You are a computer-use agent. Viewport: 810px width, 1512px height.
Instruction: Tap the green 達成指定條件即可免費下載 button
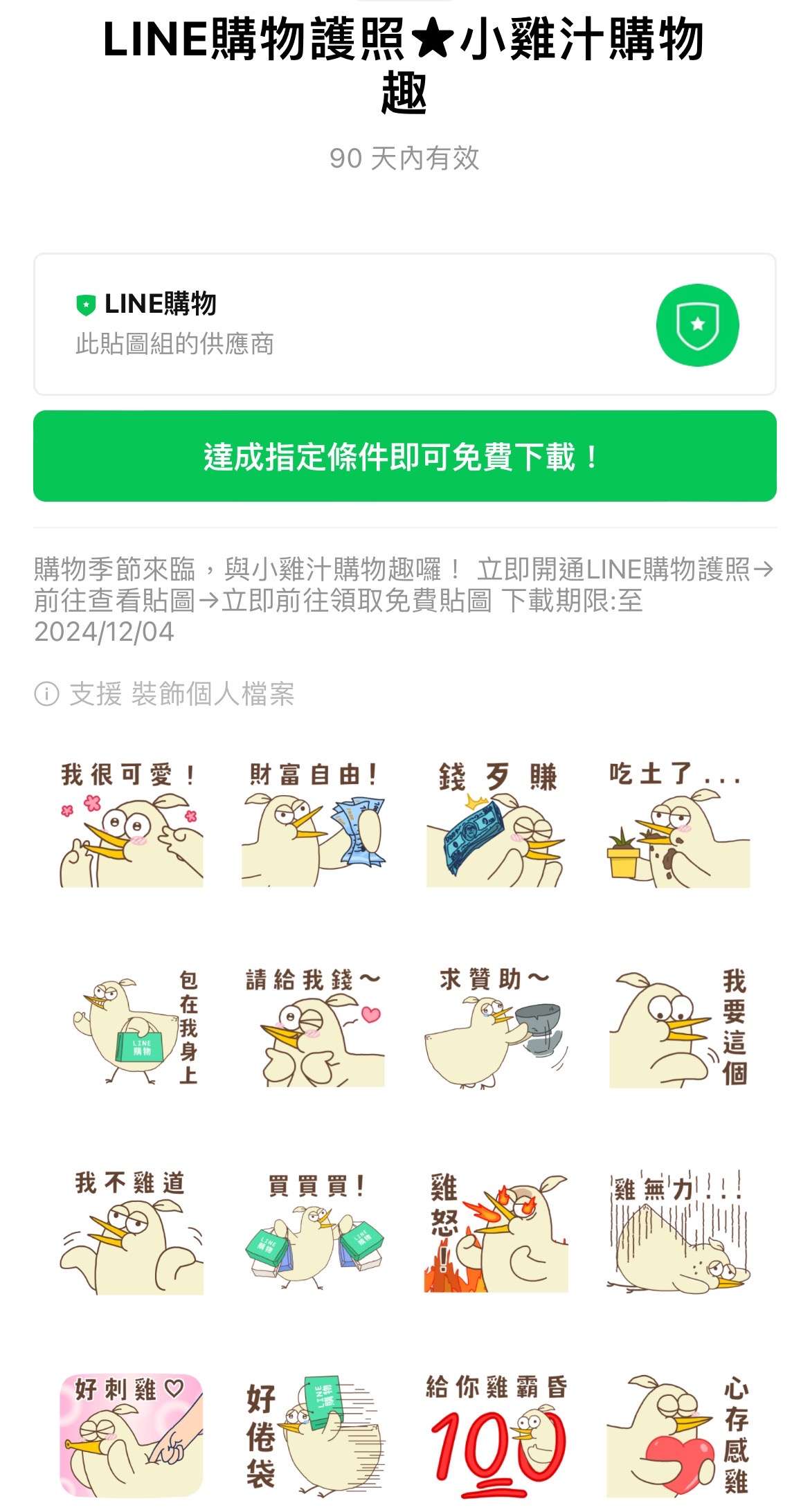pyautogui.click(x=404, y=456)
